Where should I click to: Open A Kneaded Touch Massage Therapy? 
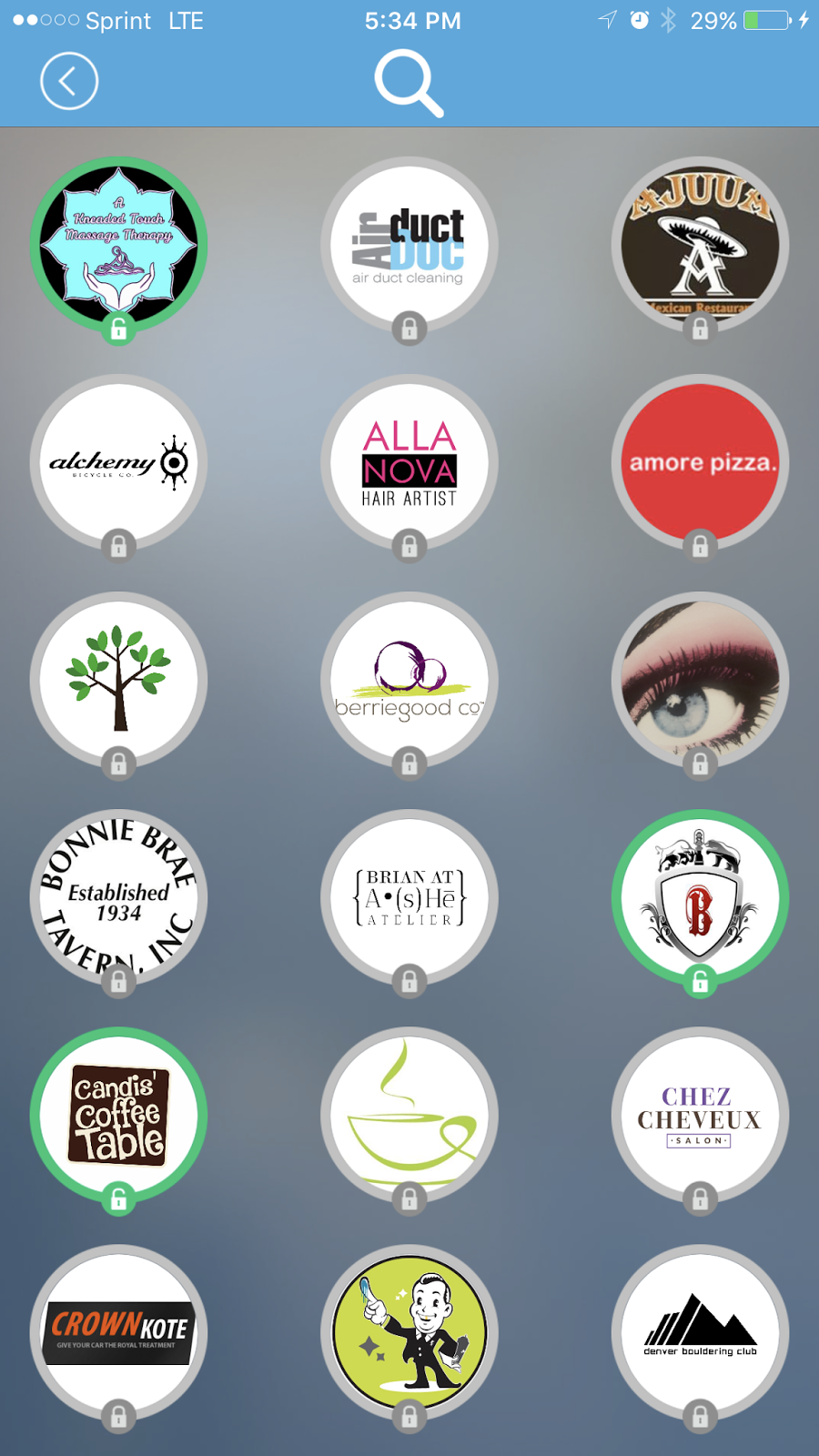pyautogui.click(x=119, y=246)
